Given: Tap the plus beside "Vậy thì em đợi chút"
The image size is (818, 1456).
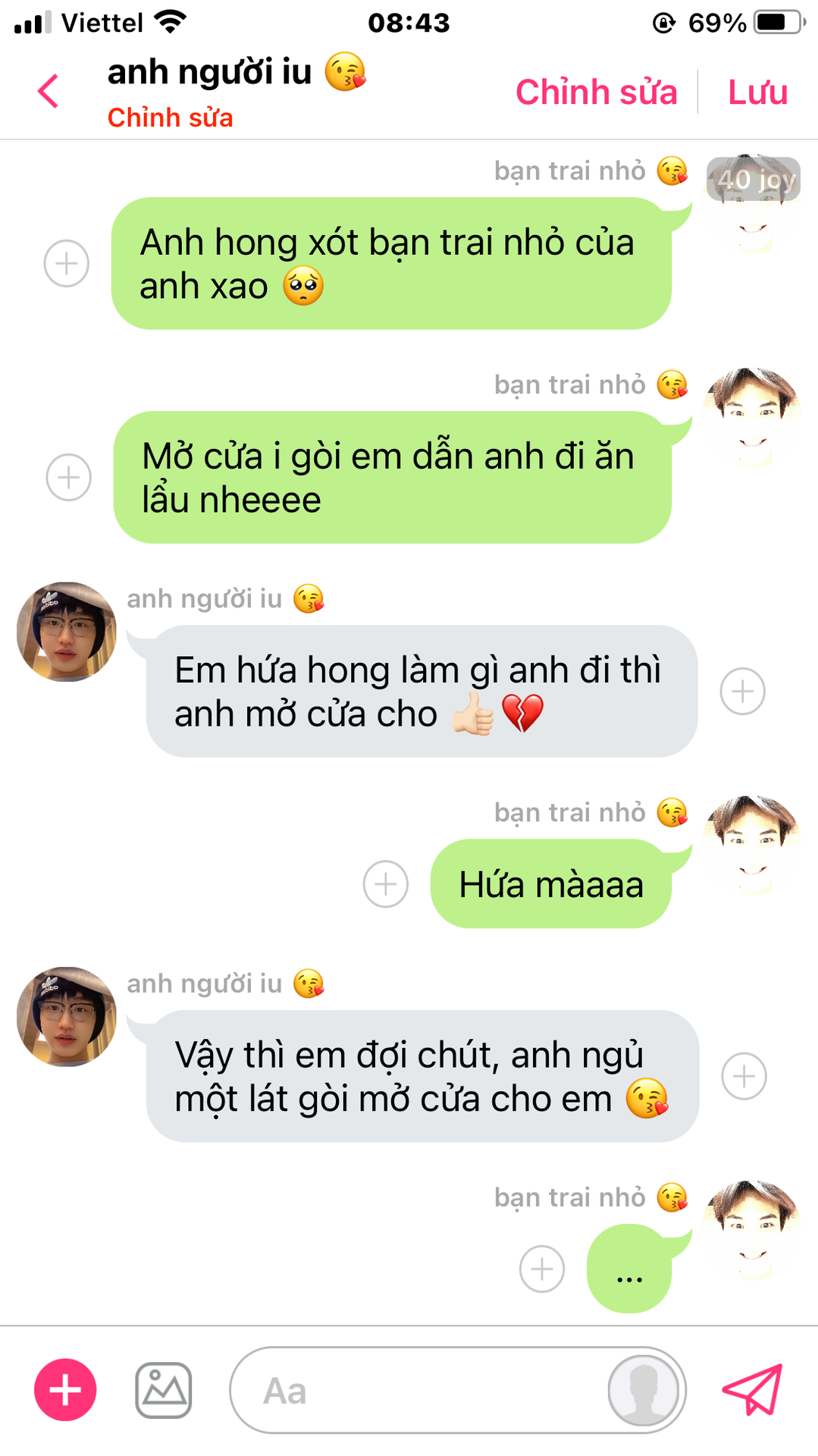Looking at the screenshot, I should [x=744, y=1076].
